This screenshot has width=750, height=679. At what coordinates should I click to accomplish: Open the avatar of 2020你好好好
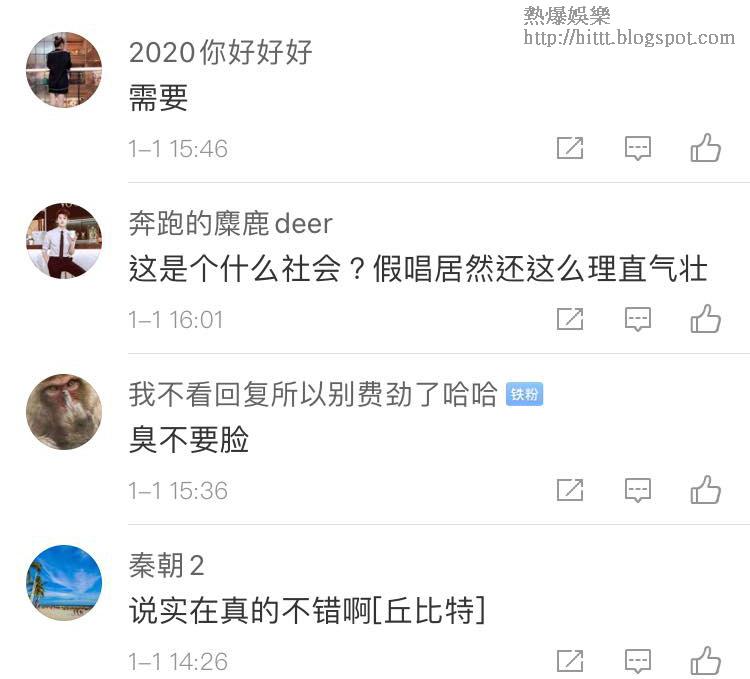point(63,69)
